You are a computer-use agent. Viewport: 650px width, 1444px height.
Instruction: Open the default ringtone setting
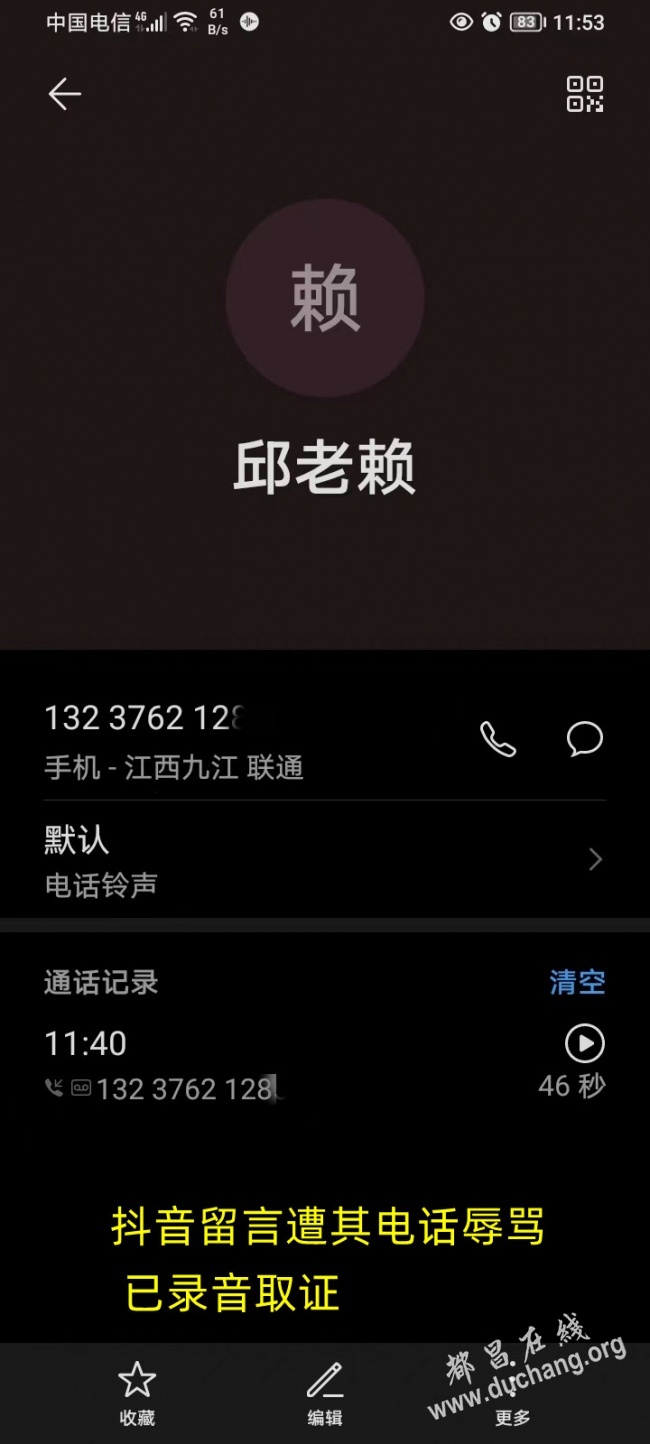tap(324, 860)
